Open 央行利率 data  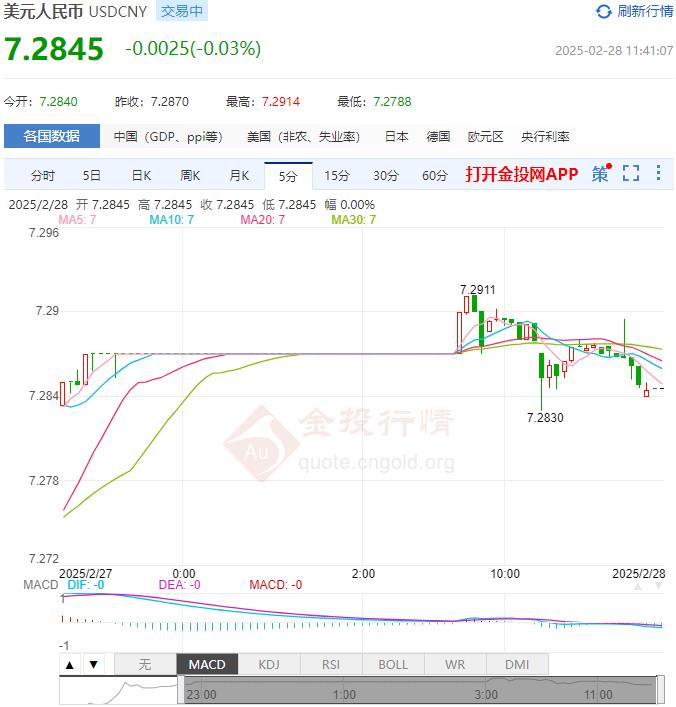(545, 136)
